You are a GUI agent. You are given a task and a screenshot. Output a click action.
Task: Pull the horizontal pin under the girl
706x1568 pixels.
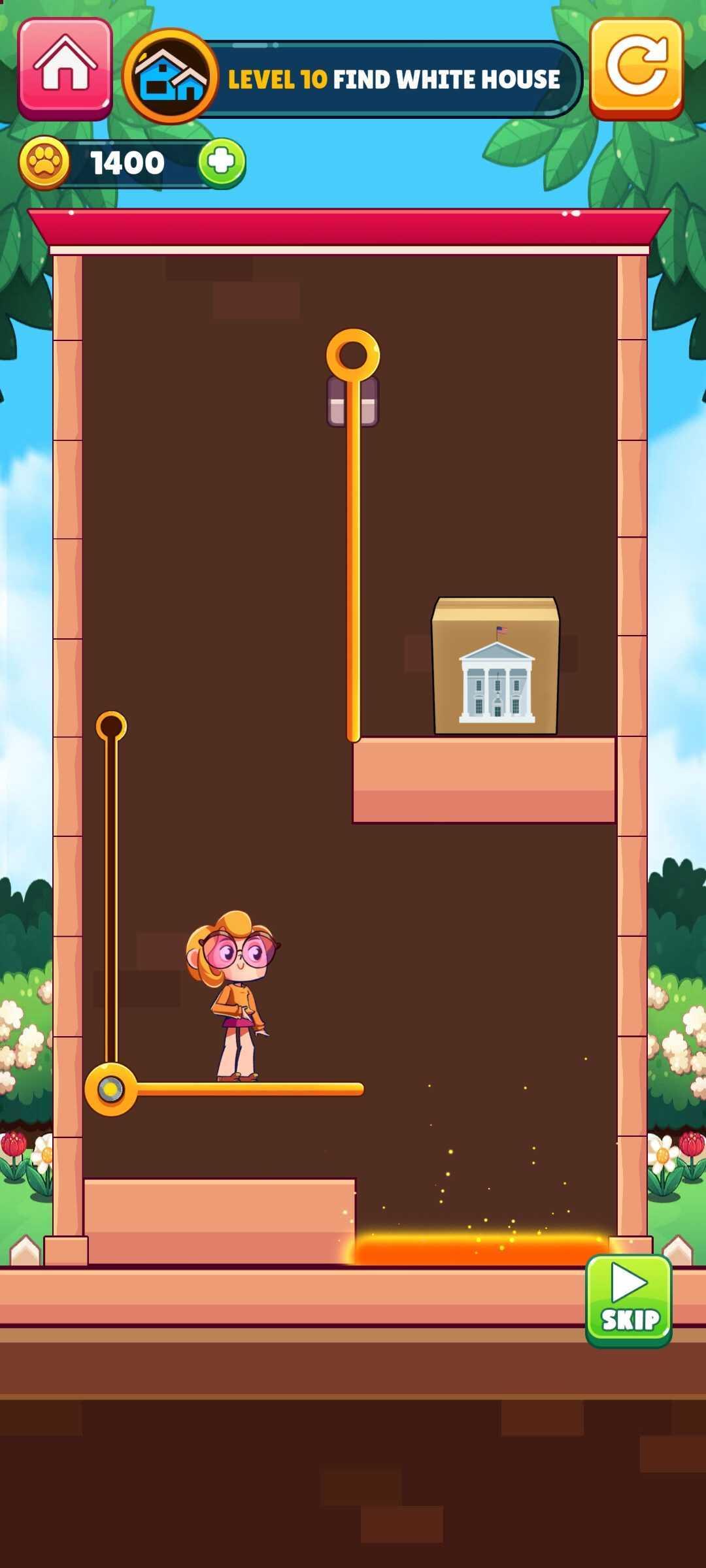pos(111,1089)
